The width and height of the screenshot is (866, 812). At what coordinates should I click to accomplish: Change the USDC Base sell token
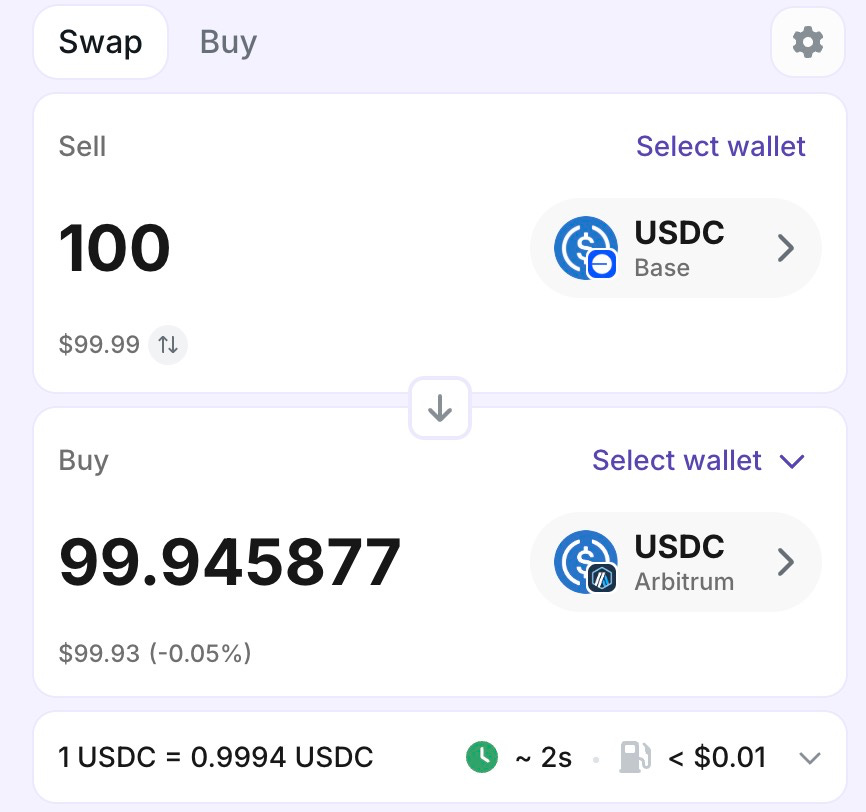click(676, 248)
